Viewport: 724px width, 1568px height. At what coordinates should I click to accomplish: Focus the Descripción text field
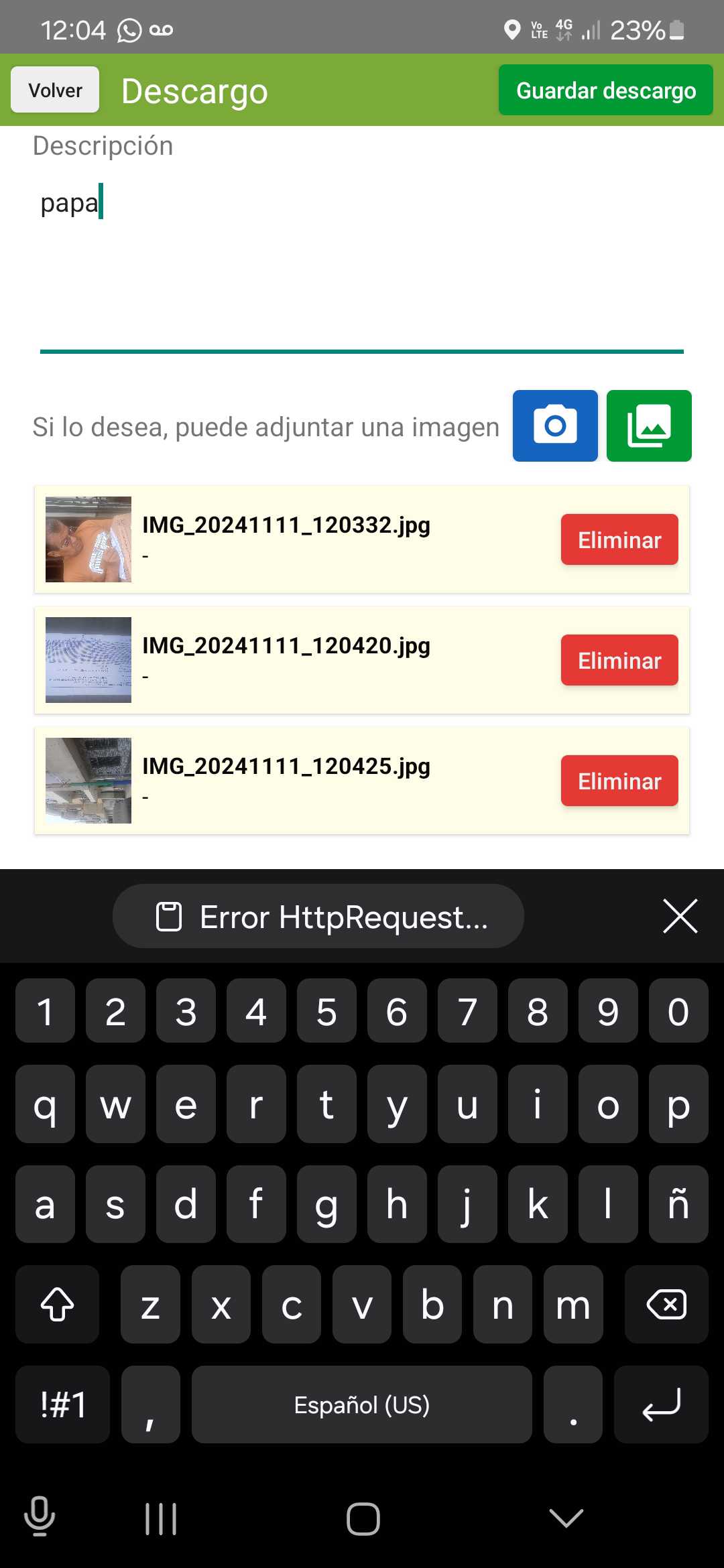[x=362, y=261]
